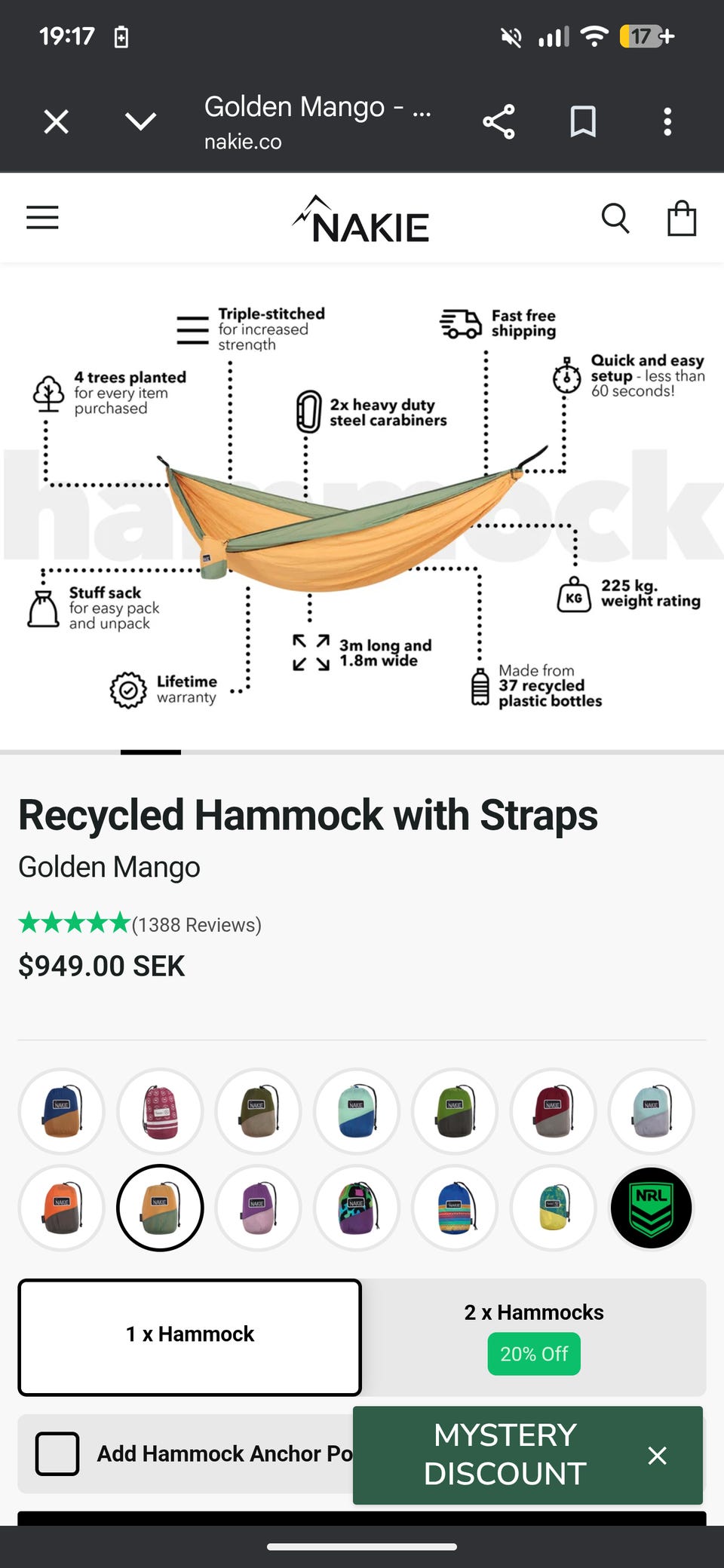The image size is (724, 1568).
Task: Select the 1 x Hammock option
Action: coord(189,1337)
